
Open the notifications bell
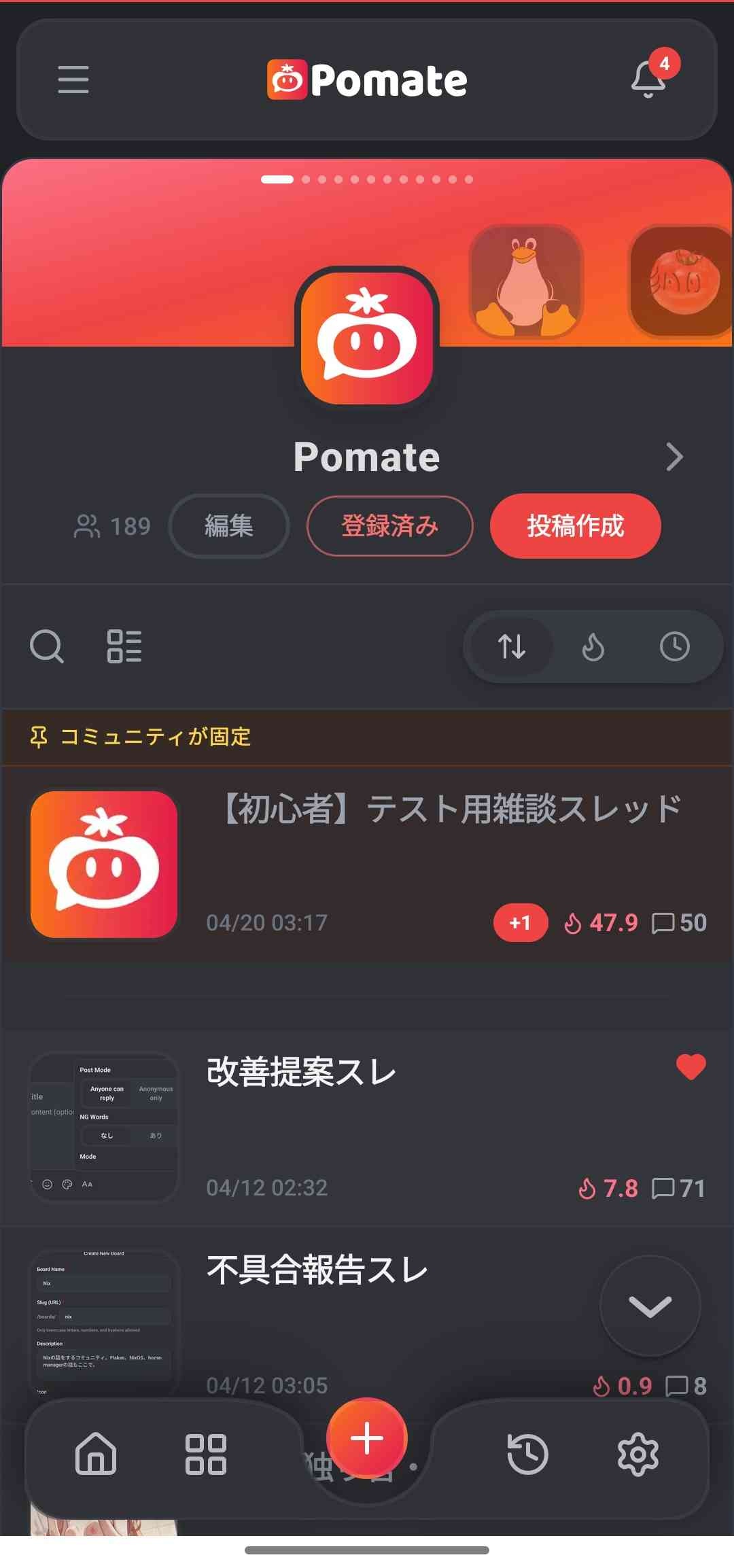click(x=649, y=80)
